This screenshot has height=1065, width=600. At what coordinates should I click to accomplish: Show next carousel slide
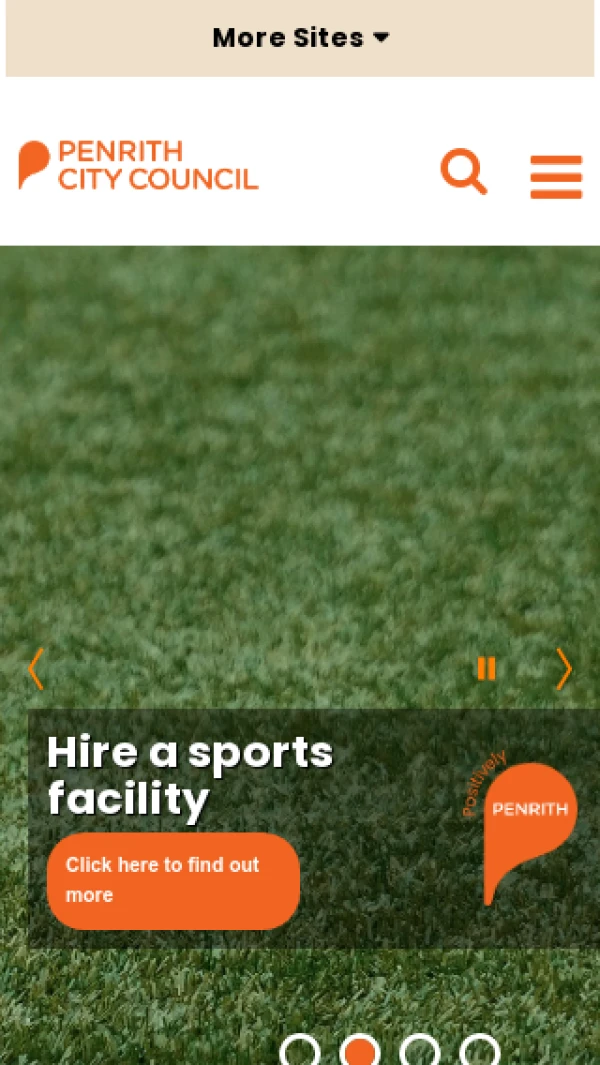coord(564,668)
